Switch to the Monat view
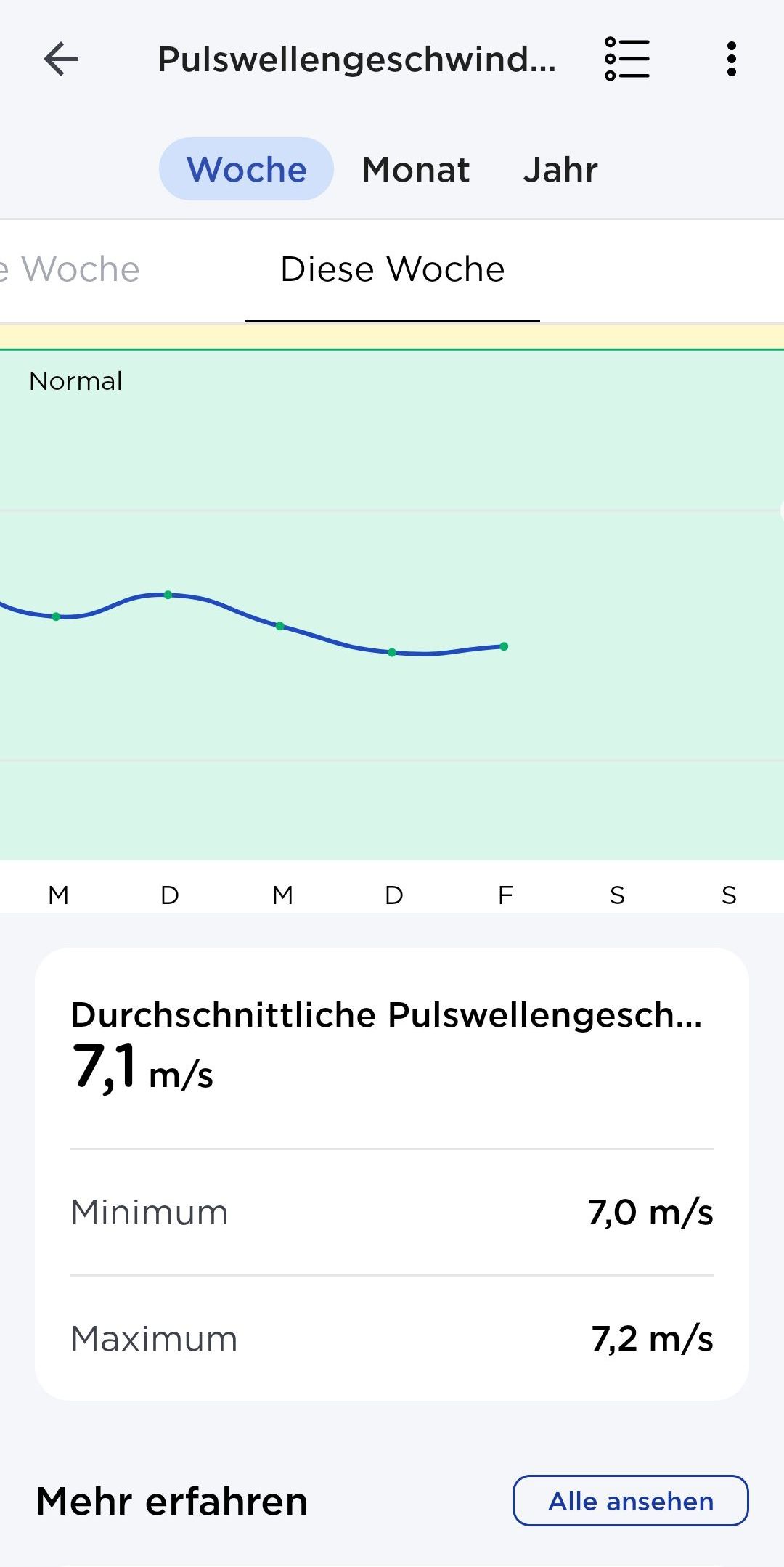Screen dimensions: 784x1567 [416, 169]
